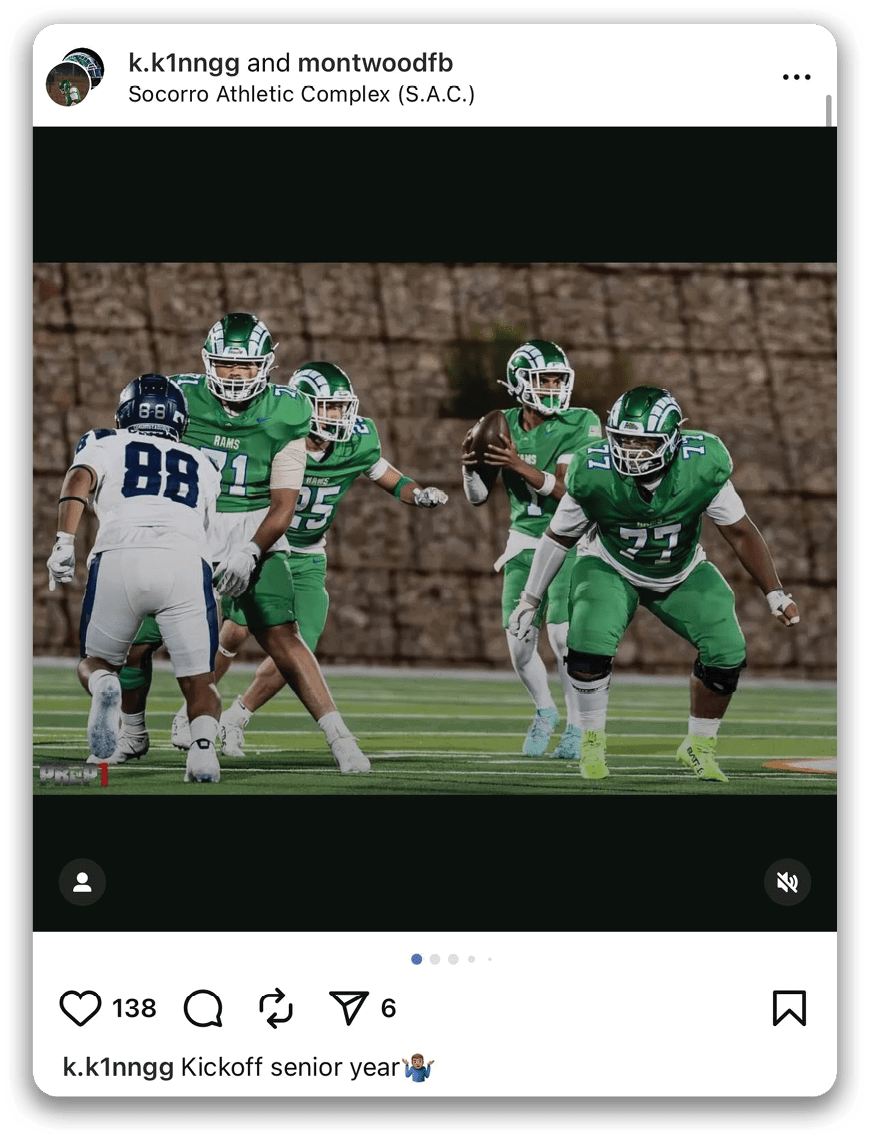Open k.k1nngg's profile from the header
The width and height of the screenshot is (870, 1139).
coord(184,63)
